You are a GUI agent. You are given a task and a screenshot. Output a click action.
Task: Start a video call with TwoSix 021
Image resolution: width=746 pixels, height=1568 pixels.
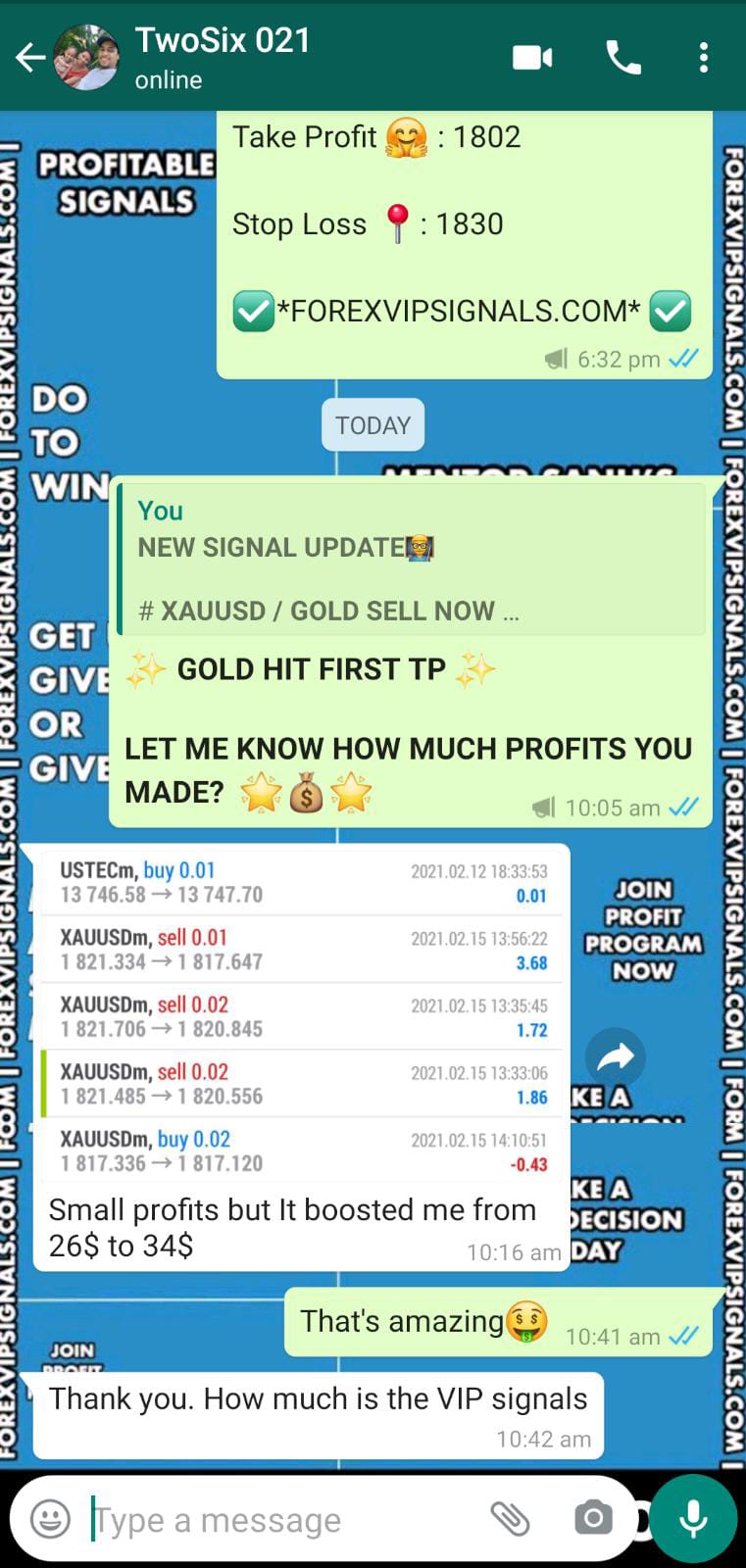point(532,59)
